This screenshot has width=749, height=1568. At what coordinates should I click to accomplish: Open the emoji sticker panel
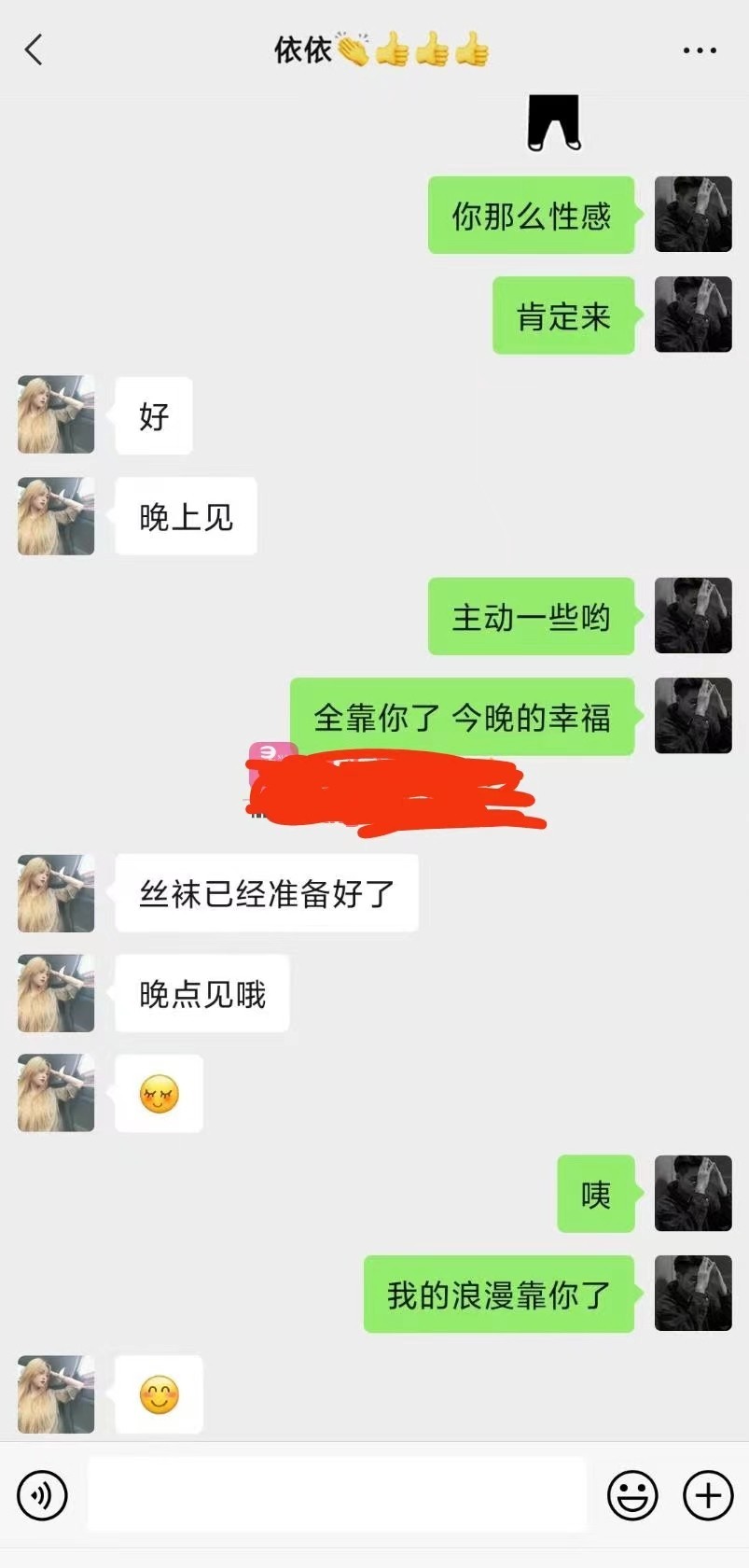[631, 1495]
